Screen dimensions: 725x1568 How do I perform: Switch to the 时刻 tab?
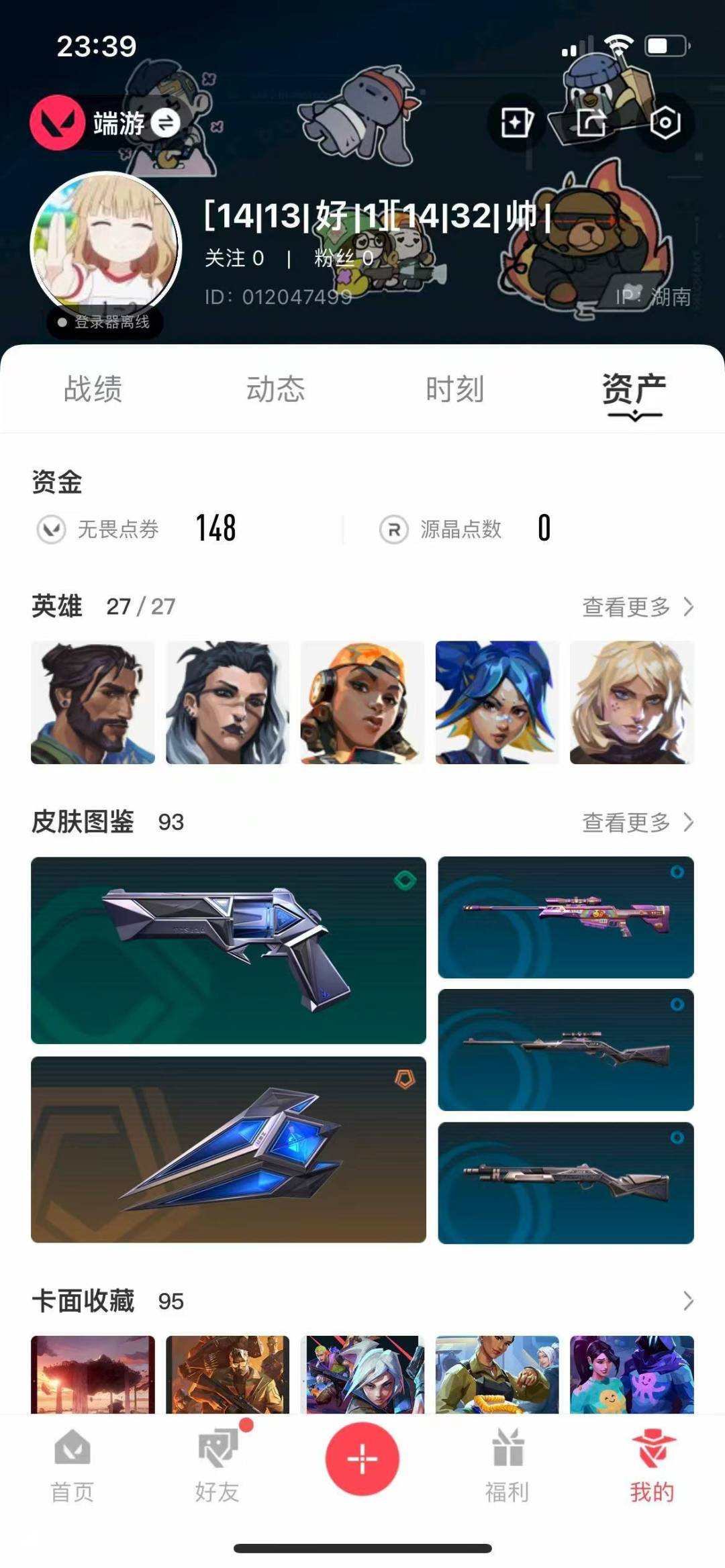click(x=454, y=389)
